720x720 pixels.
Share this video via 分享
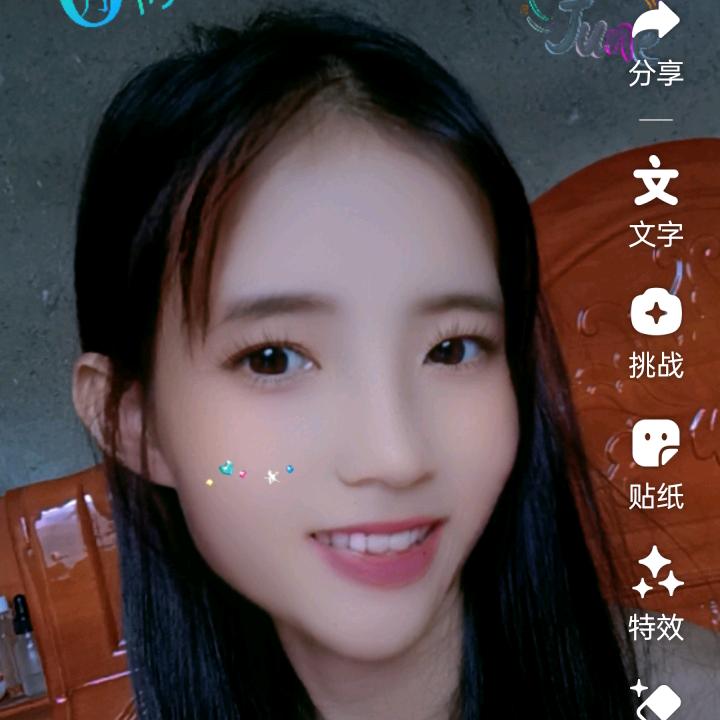coord(656,44)
